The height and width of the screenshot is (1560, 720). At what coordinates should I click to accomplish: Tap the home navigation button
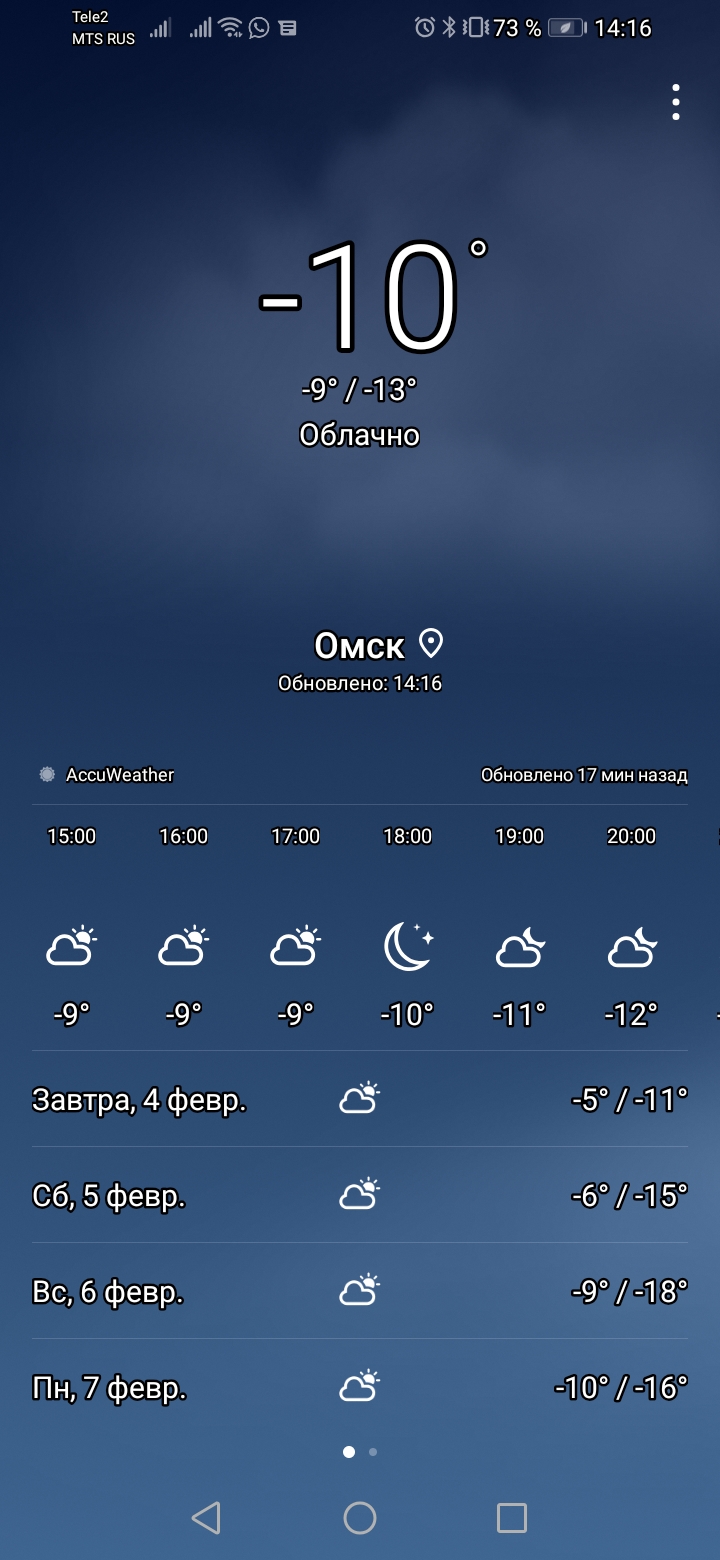(x=360, y=1517)
